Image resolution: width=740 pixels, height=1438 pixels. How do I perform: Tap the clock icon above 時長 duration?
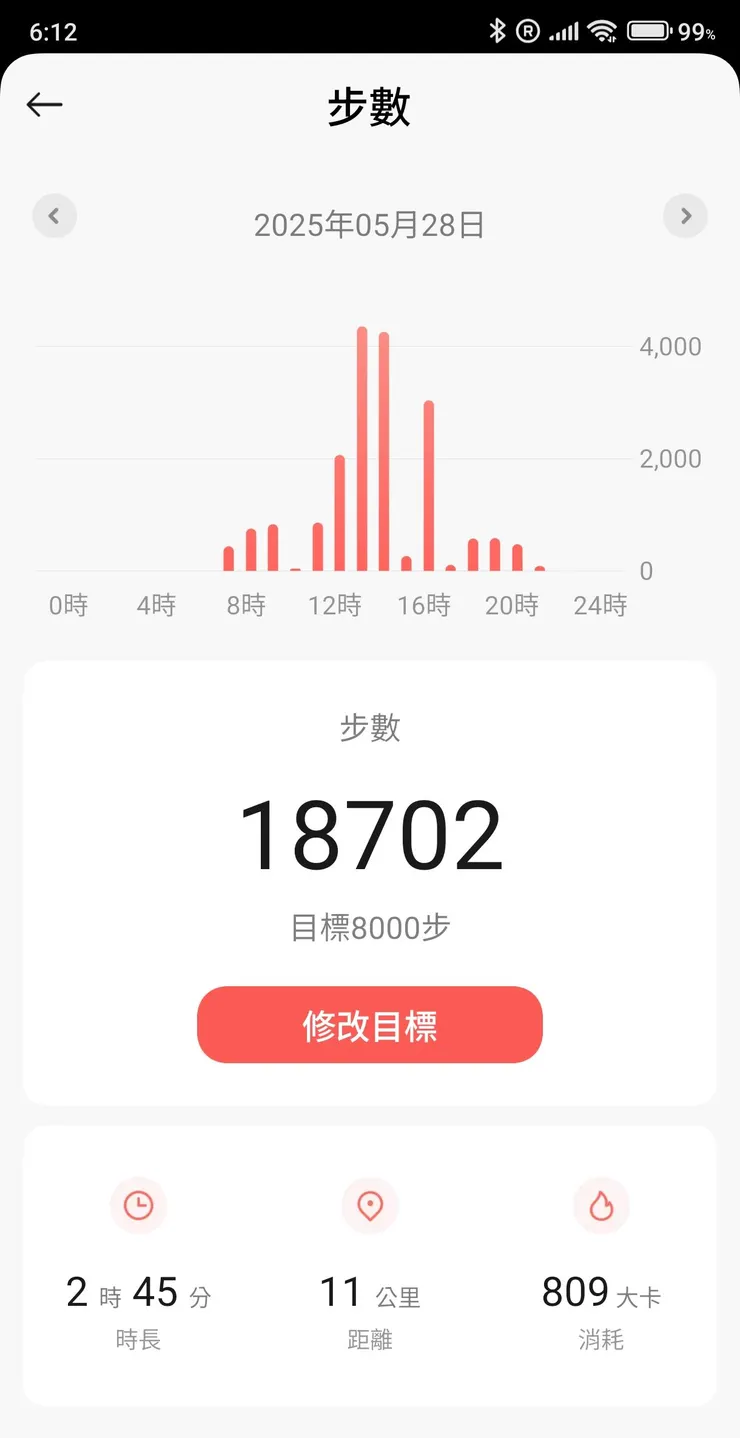coord(138,1206)
